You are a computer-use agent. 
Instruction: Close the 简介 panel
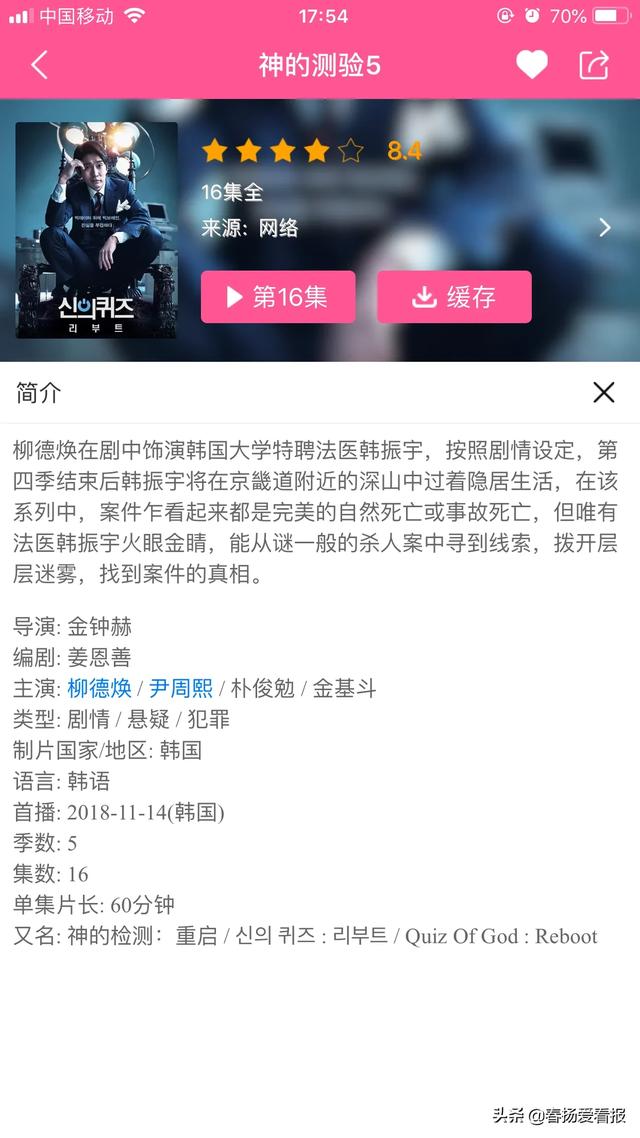tap(603, 392)
